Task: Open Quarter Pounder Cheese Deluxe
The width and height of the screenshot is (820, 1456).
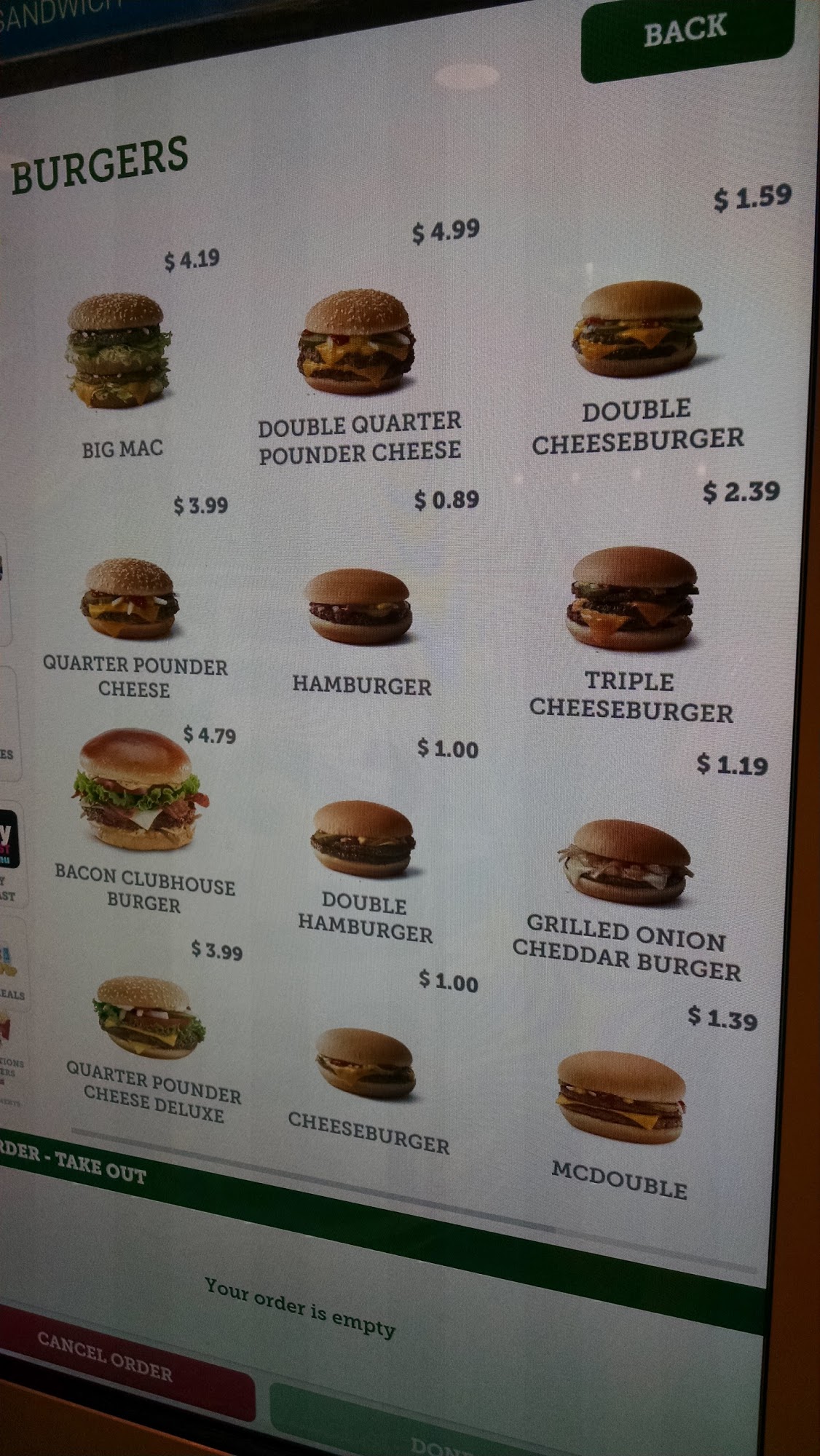Action: click(x=149, y=1018)
